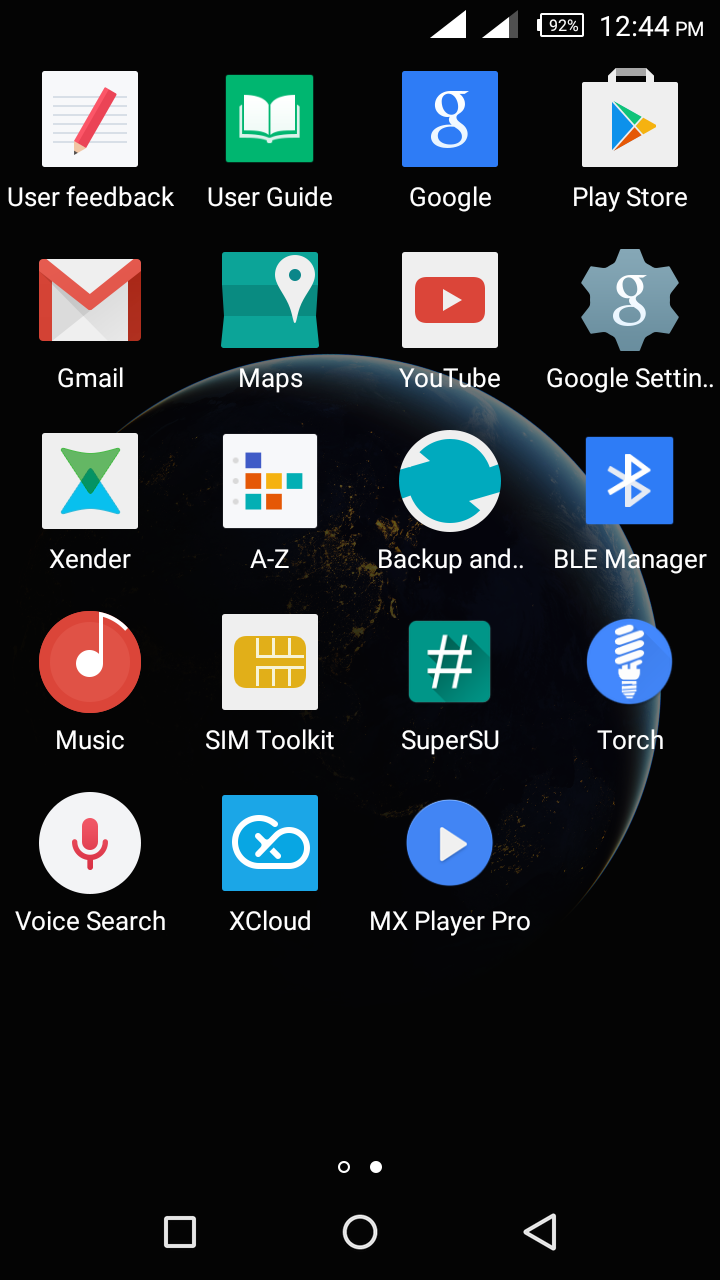
Task: Launch the Play Store
Action: 630,120
